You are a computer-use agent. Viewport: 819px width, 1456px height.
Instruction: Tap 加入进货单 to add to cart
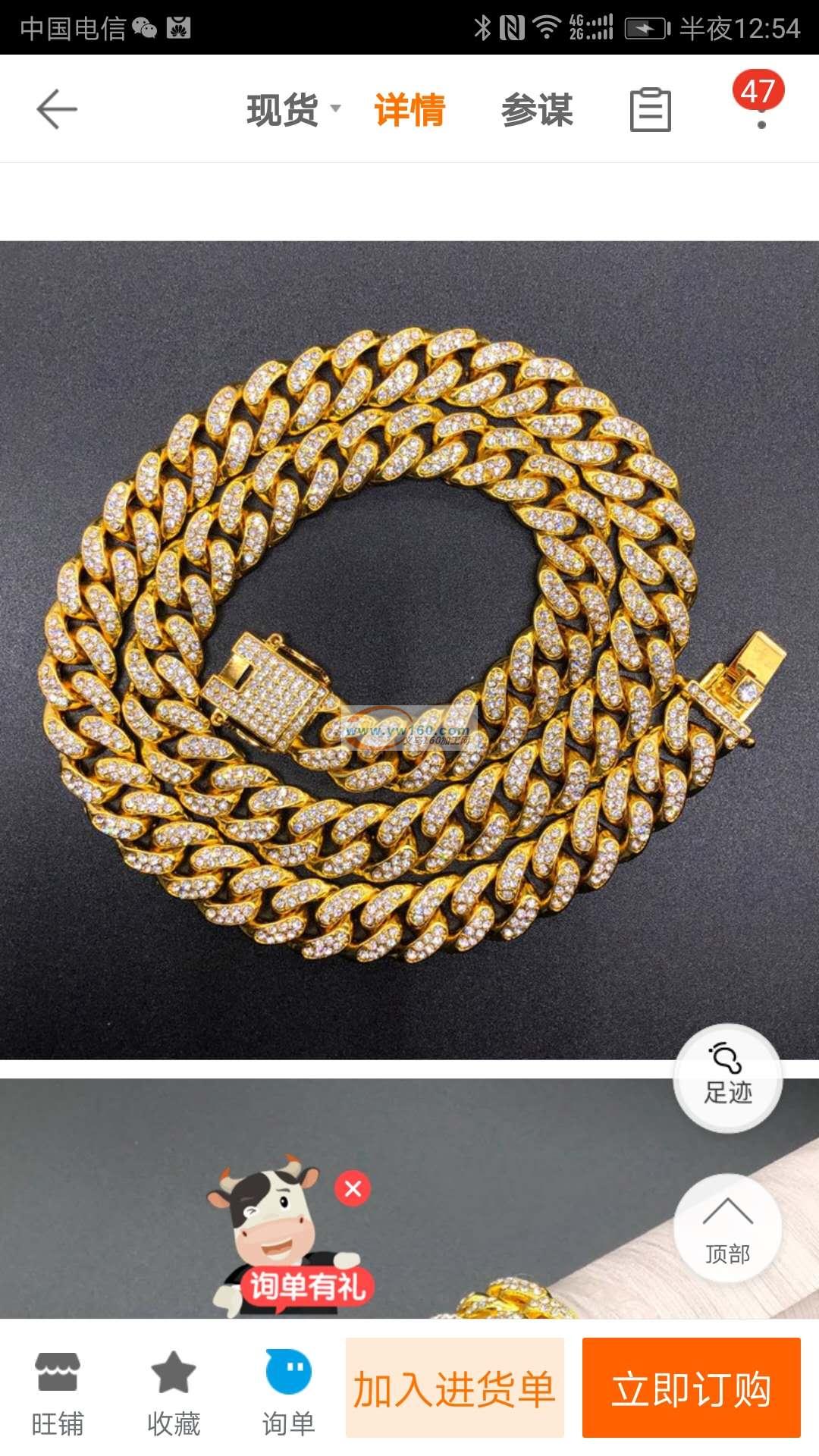[x=455, y=1388]
